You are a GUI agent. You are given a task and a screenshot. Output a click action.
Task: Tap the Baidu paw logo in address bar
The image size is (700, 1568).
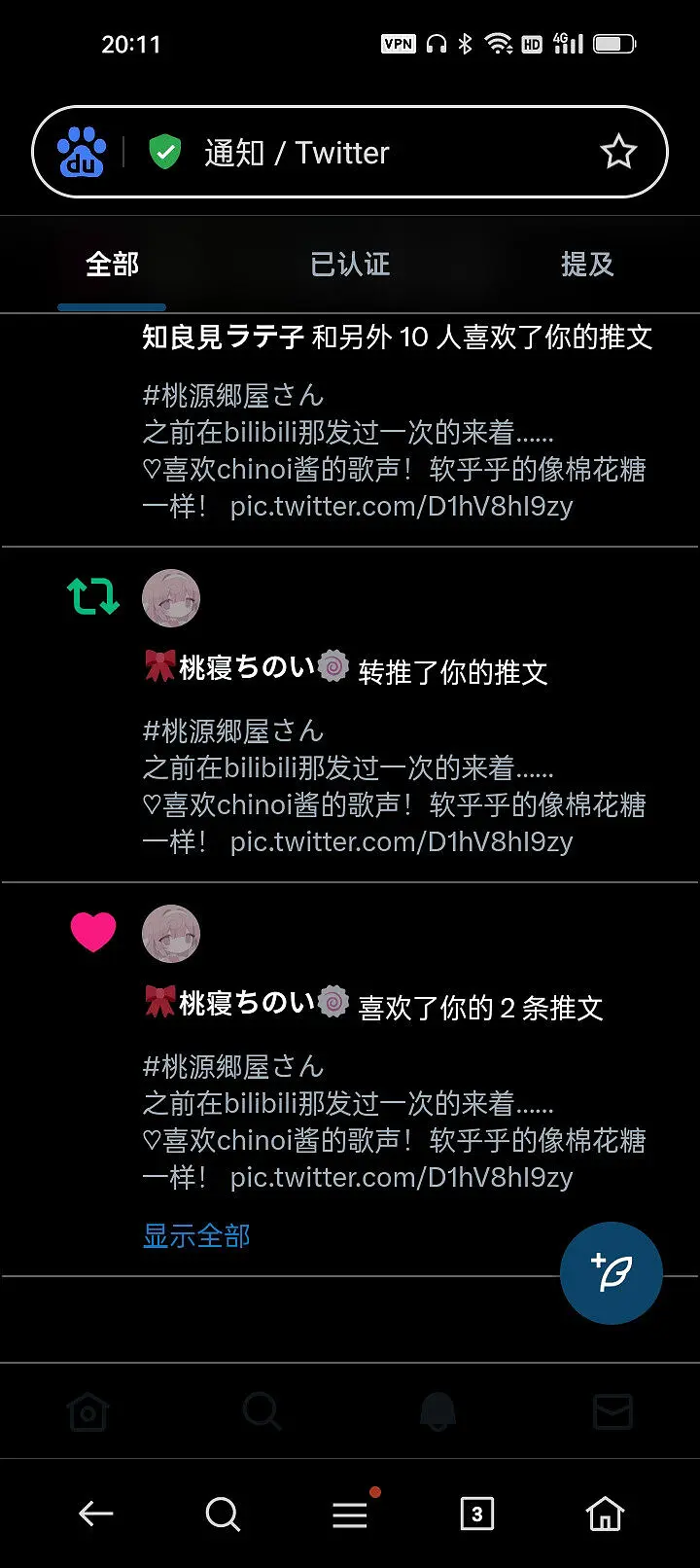(82, 153)
